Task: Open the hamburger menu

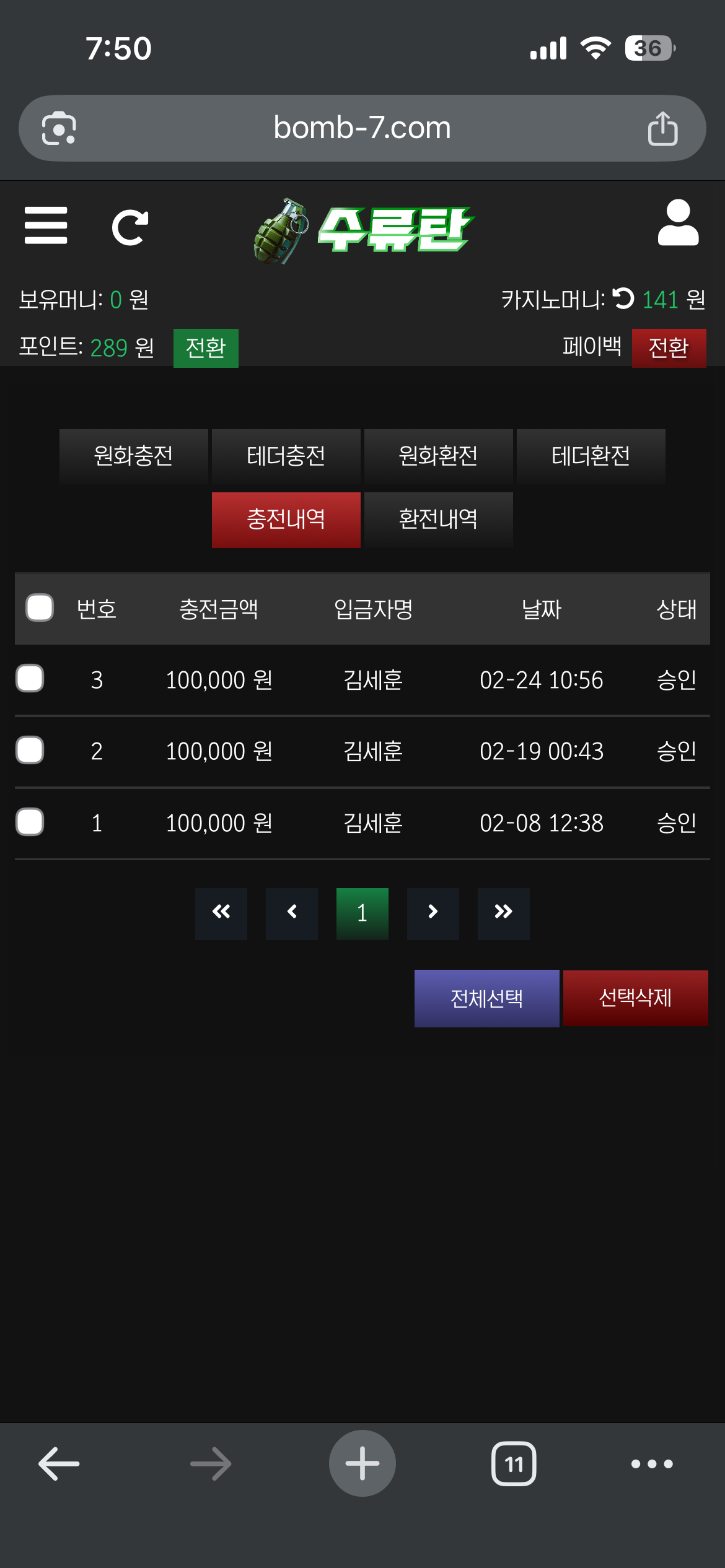Action: (x=46, y=226)
